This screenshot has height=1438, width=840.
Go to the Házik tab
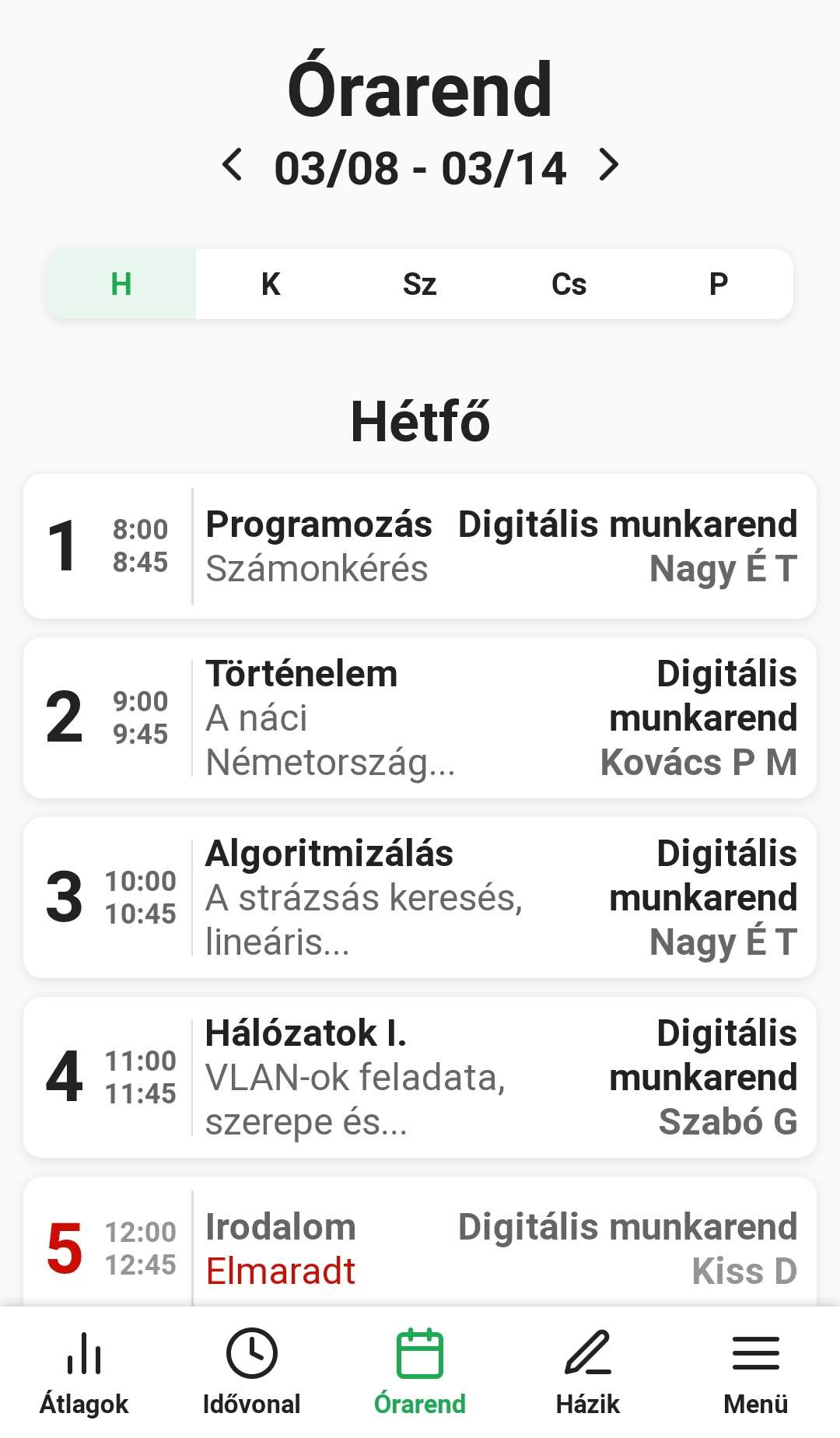pyautogui.click(x=588, y=1371)
